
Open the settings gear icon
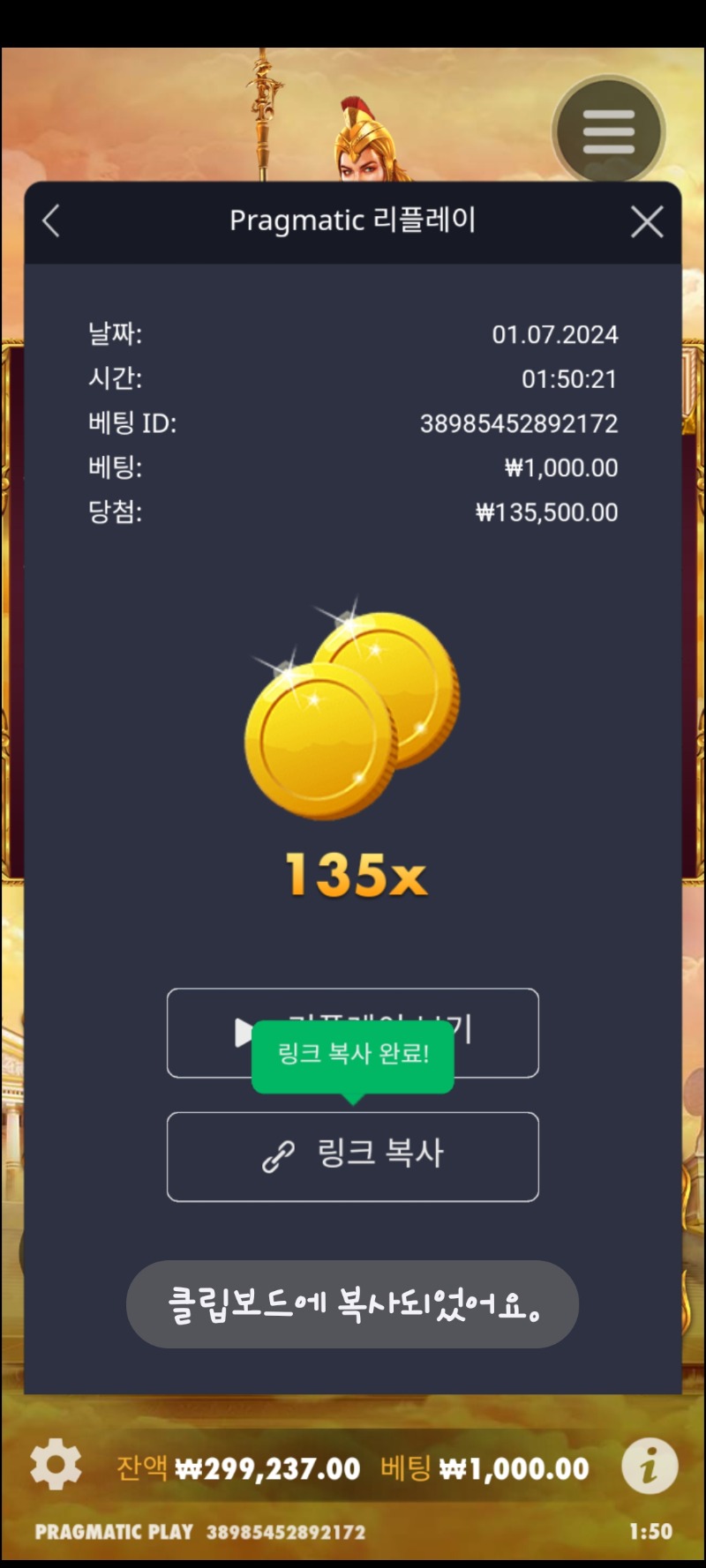56,1465
